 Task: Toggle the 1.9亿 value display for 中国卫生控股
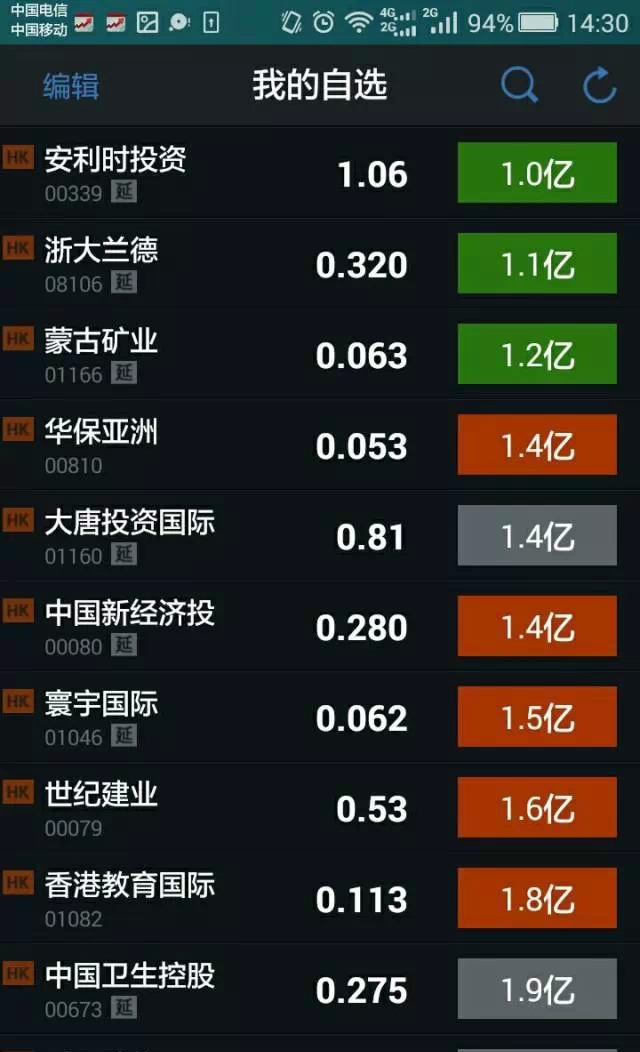(x=537, y=989)
